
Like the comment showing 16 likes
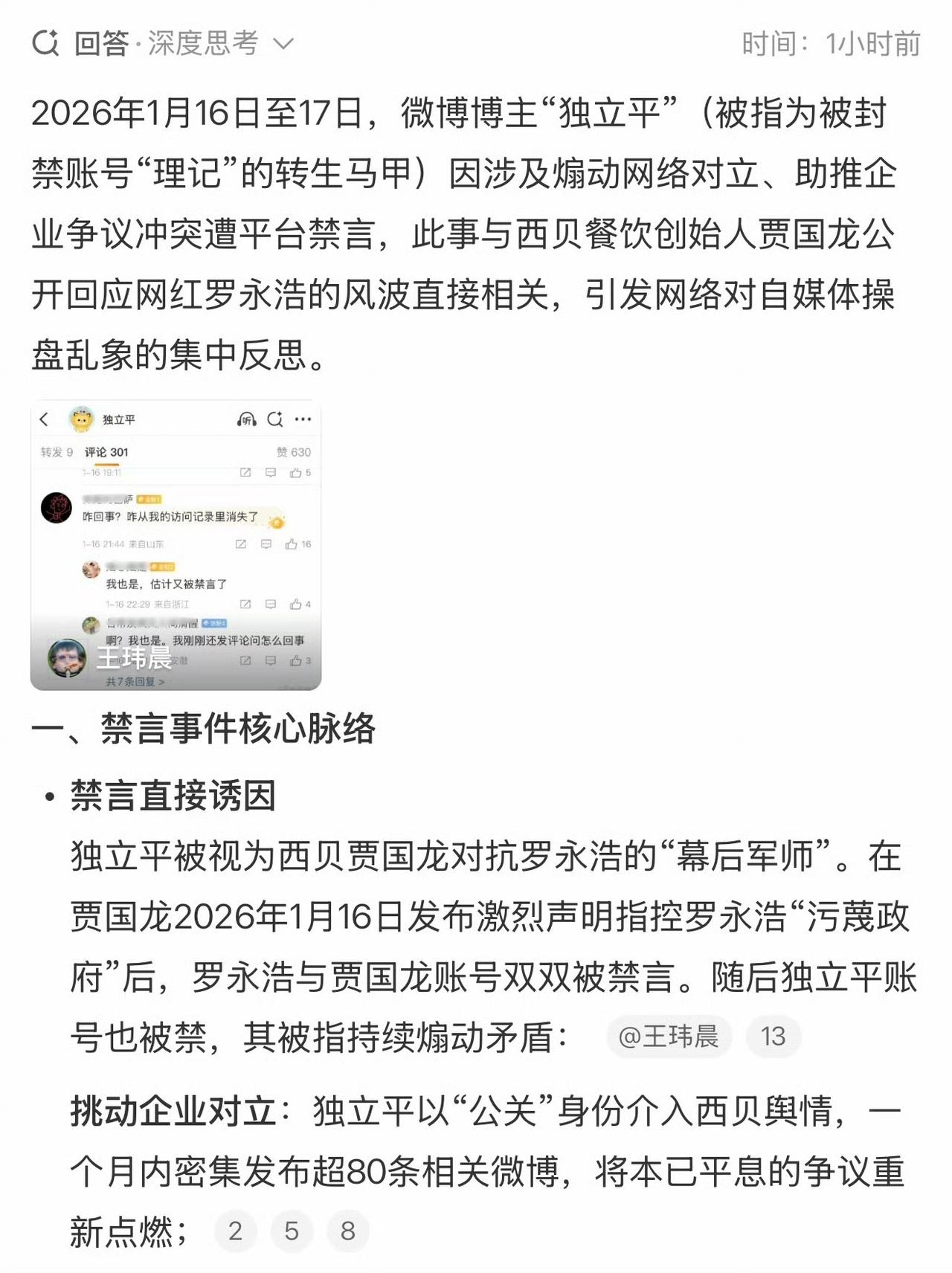click(x=293, y=543)
